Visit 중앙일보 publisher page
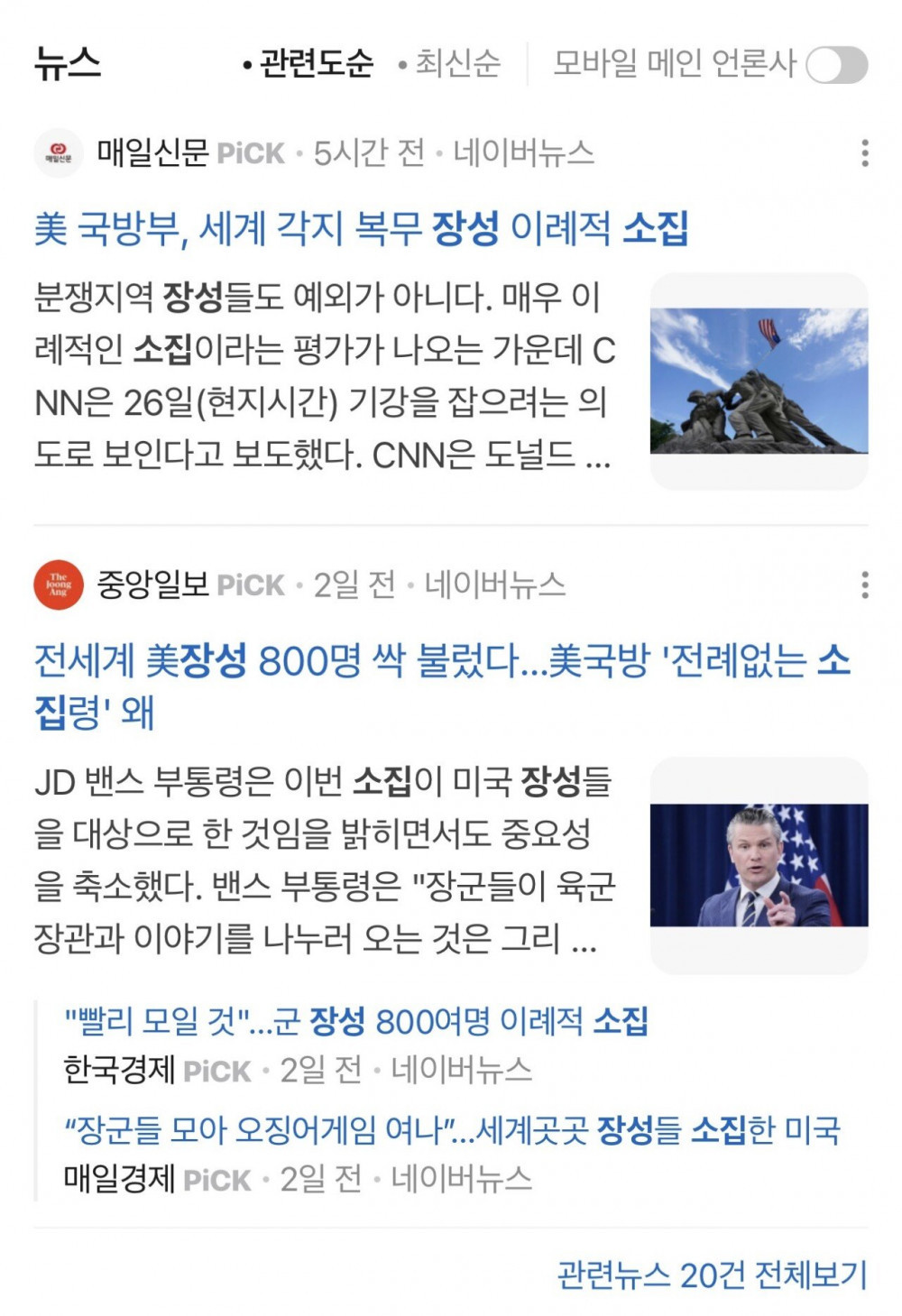Screen dimensions: 902x1316 [x=152, y=585]
